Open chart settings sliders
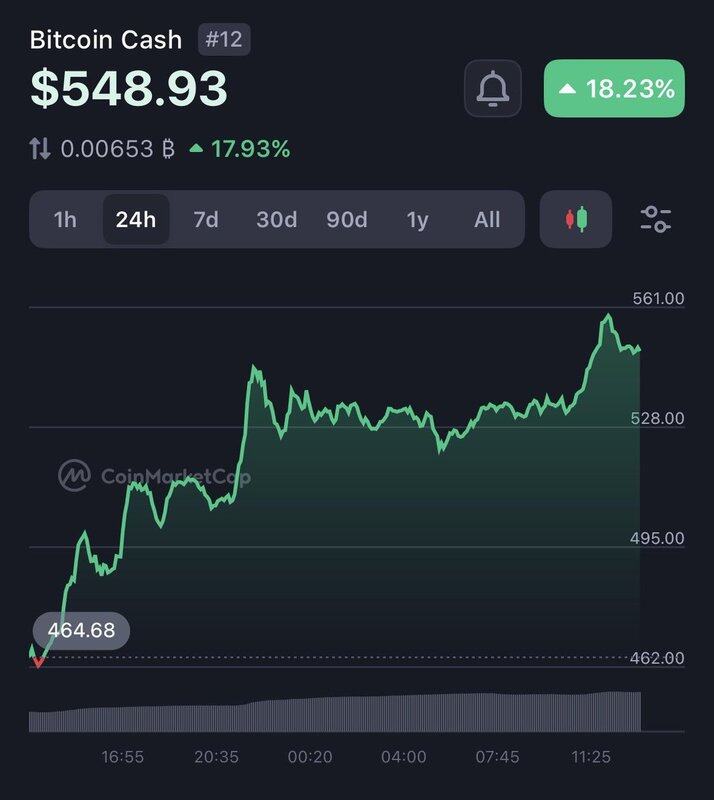Image resolution: width=714 pixels, height=800 pixels. [x=656, y=219]
